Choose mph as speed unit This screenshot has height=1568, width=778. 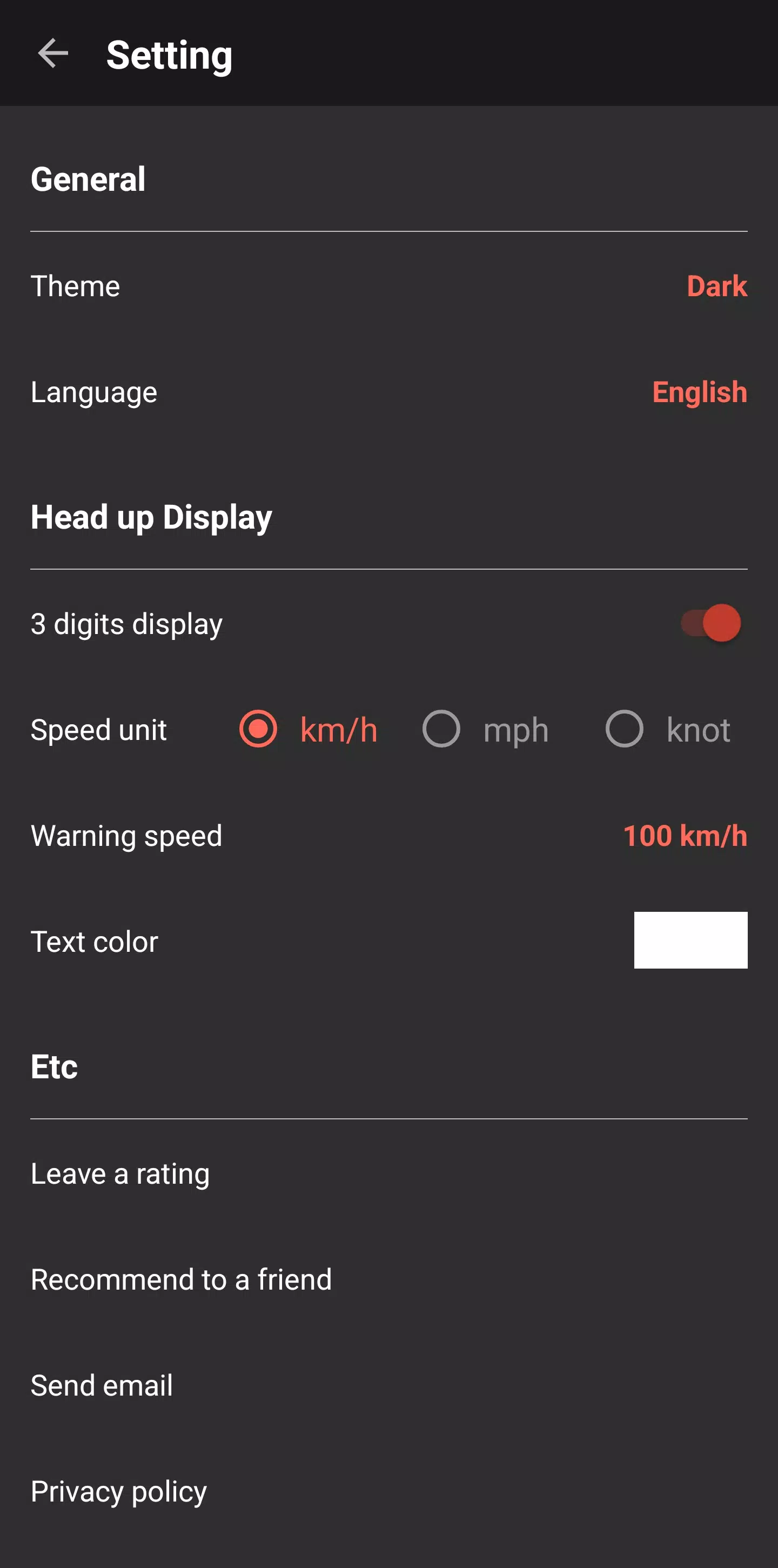(x=485, y=729)
